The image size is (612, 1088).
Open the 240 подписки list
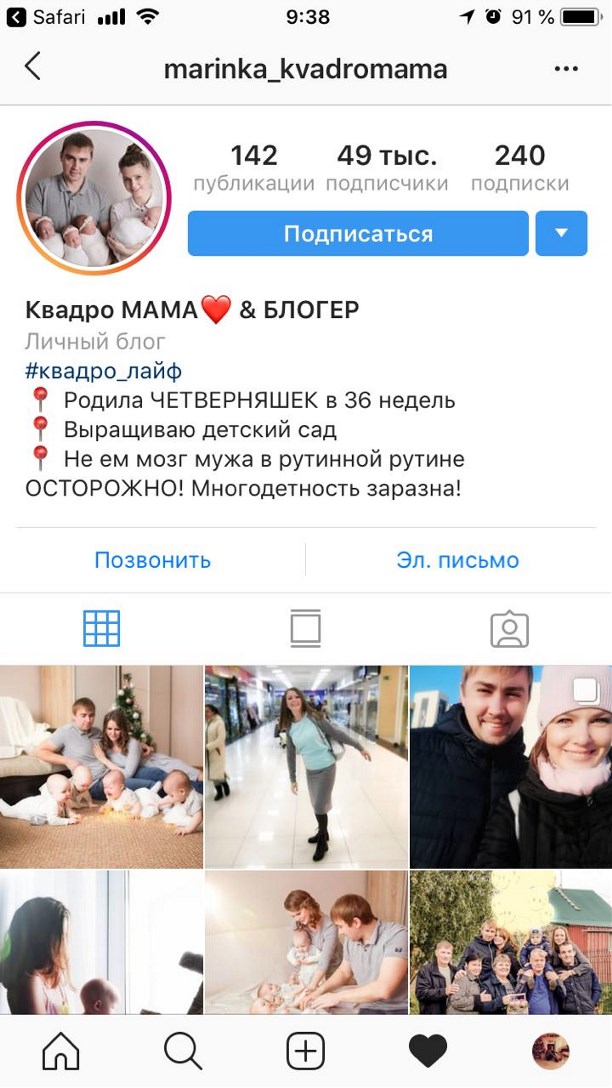pyautogui.click(x=519, y=168)
